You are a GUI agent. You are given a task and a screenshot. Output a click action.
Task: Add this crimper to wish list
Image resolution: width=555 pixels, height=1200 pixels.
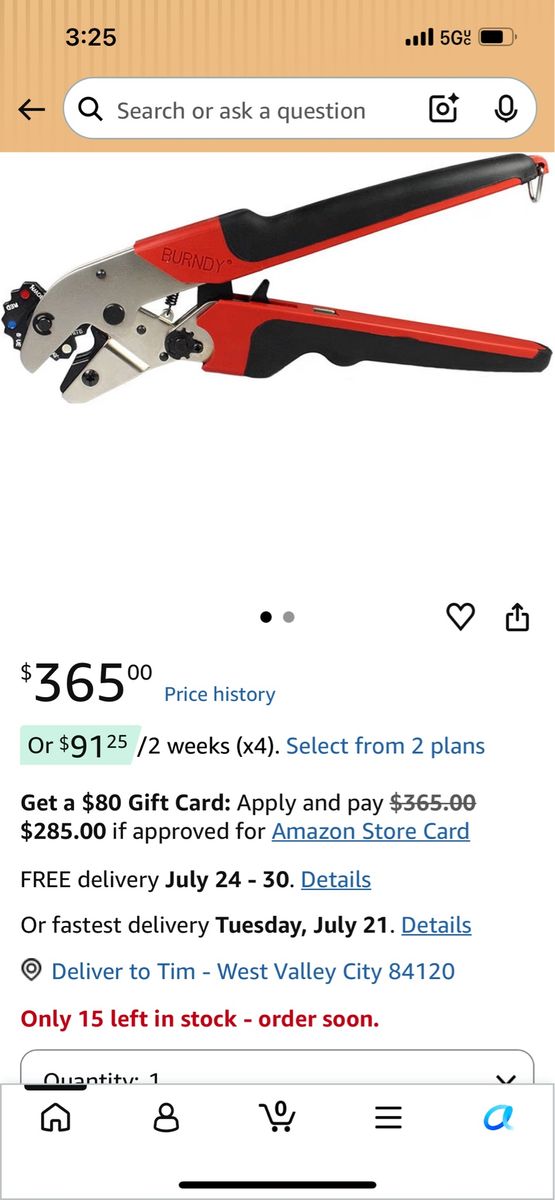[460, 617]
